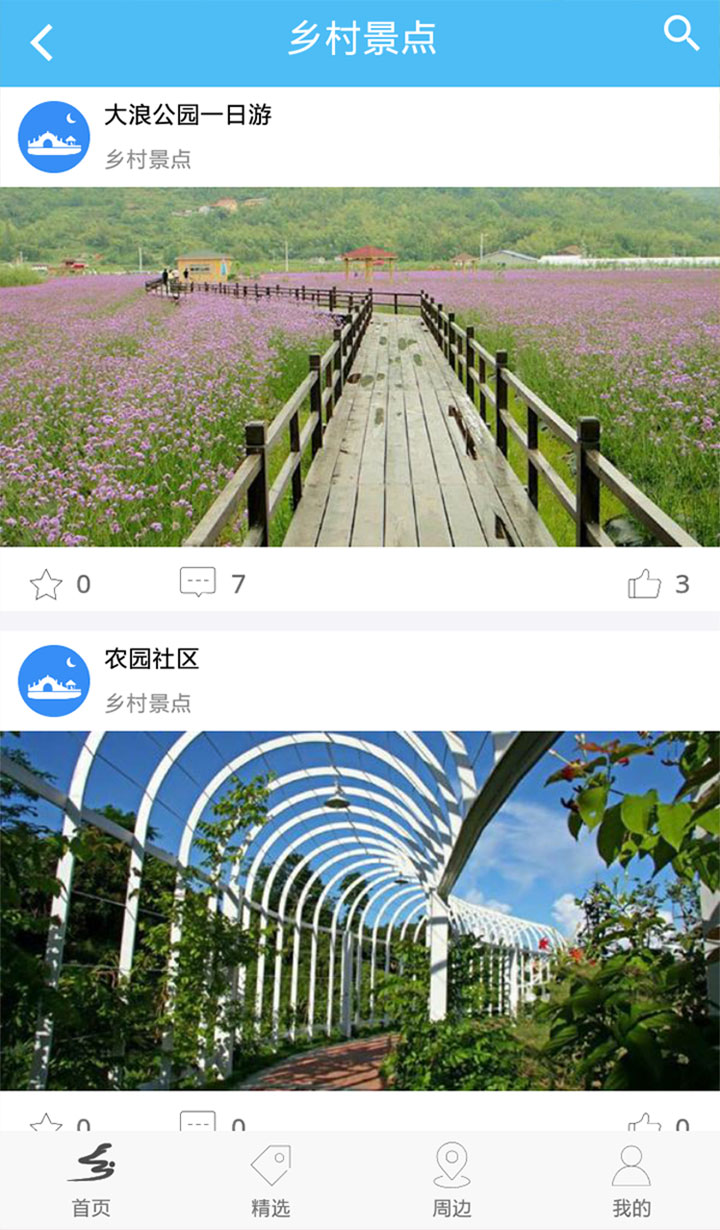
Task: Click the 乡村景点 category label under the first title
Action: click(x=136, y=157)
